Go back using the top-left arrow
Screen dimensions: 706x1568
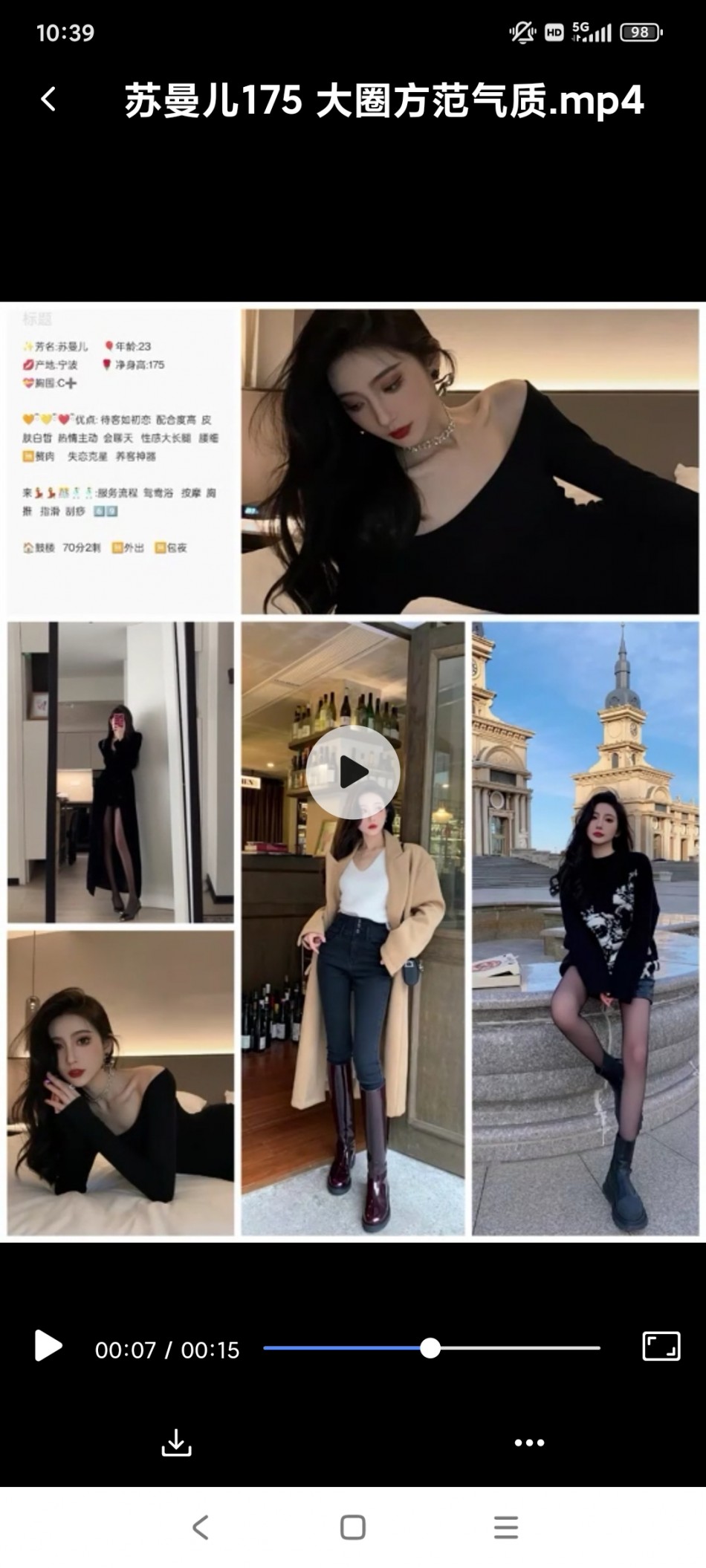pos(48,99)
